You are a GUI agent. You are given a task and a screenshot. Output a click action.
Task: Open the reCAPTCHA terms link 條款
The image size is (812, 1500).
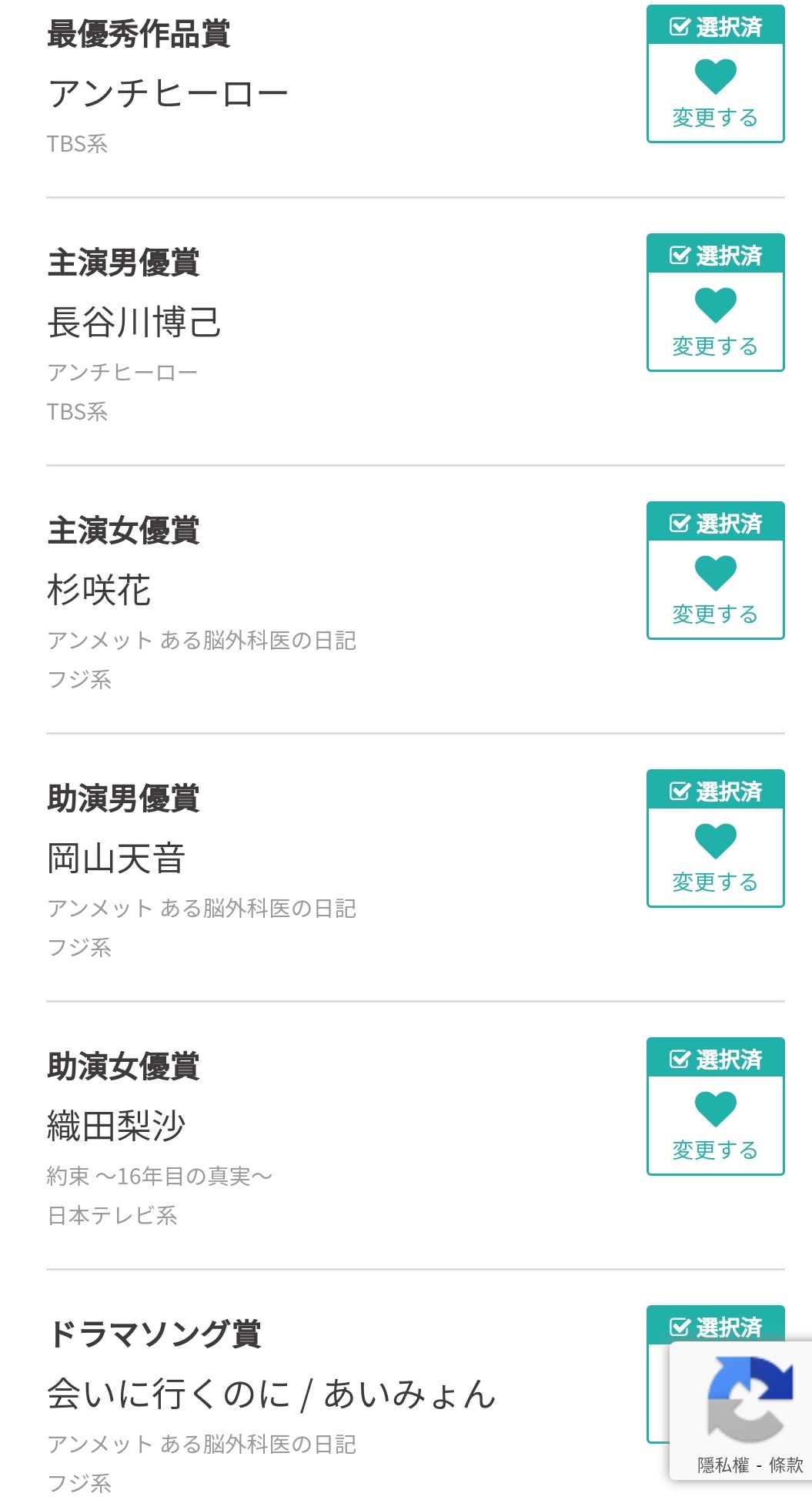[x=786, y=1465]
